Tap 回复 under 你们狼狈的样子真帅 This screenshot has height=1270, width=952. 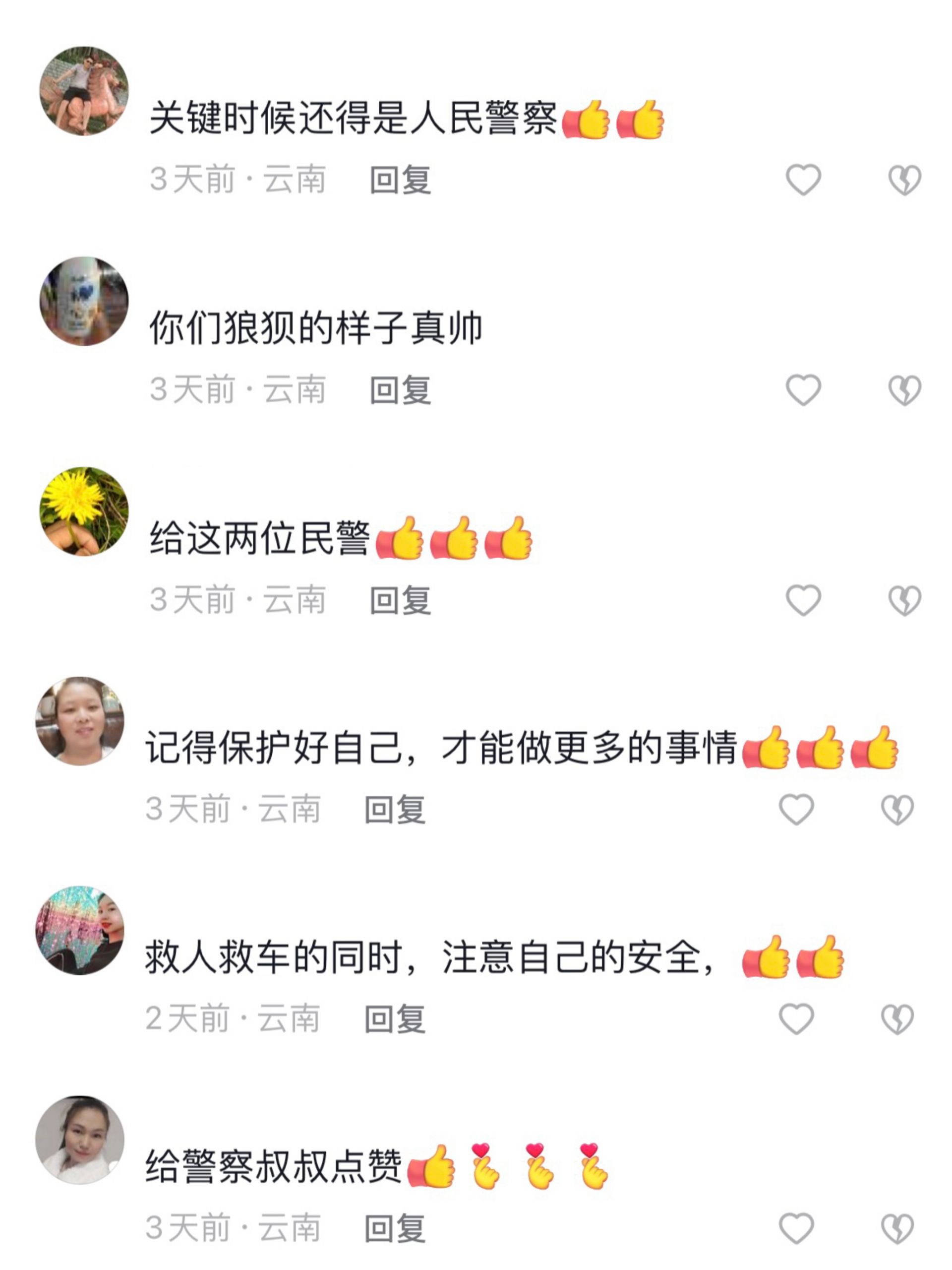tap(400, 390)
